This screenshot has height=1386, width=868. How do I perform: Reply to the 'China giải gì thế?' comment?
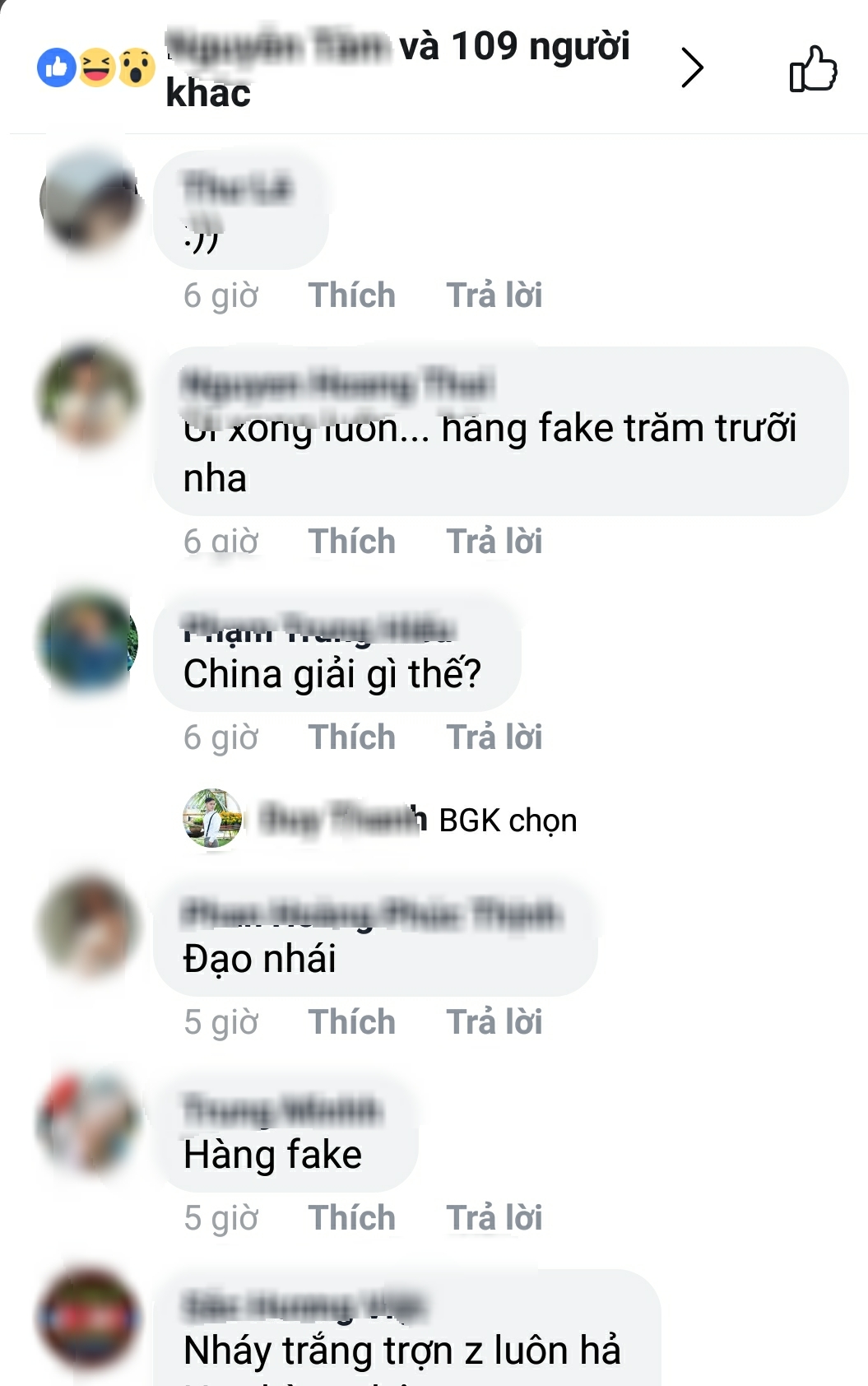pyautogui.click(x=494, y=737)
